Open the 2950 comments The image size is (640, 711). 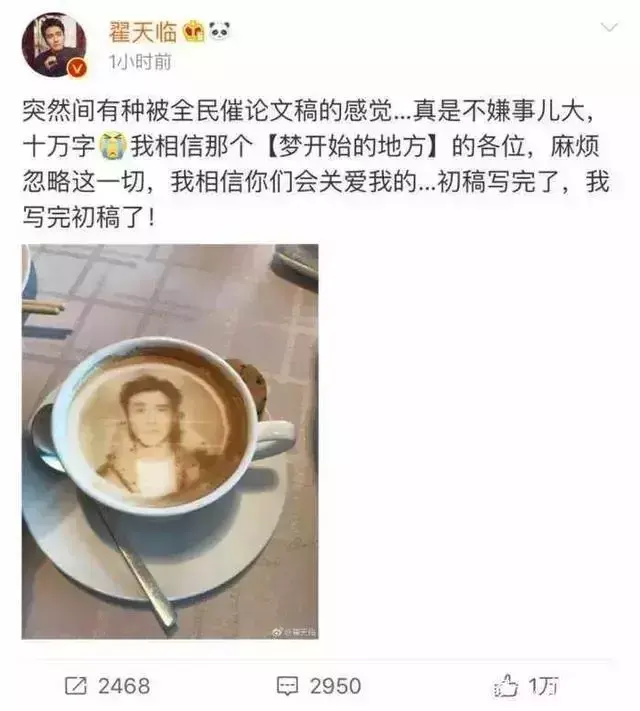click(318, 686)
